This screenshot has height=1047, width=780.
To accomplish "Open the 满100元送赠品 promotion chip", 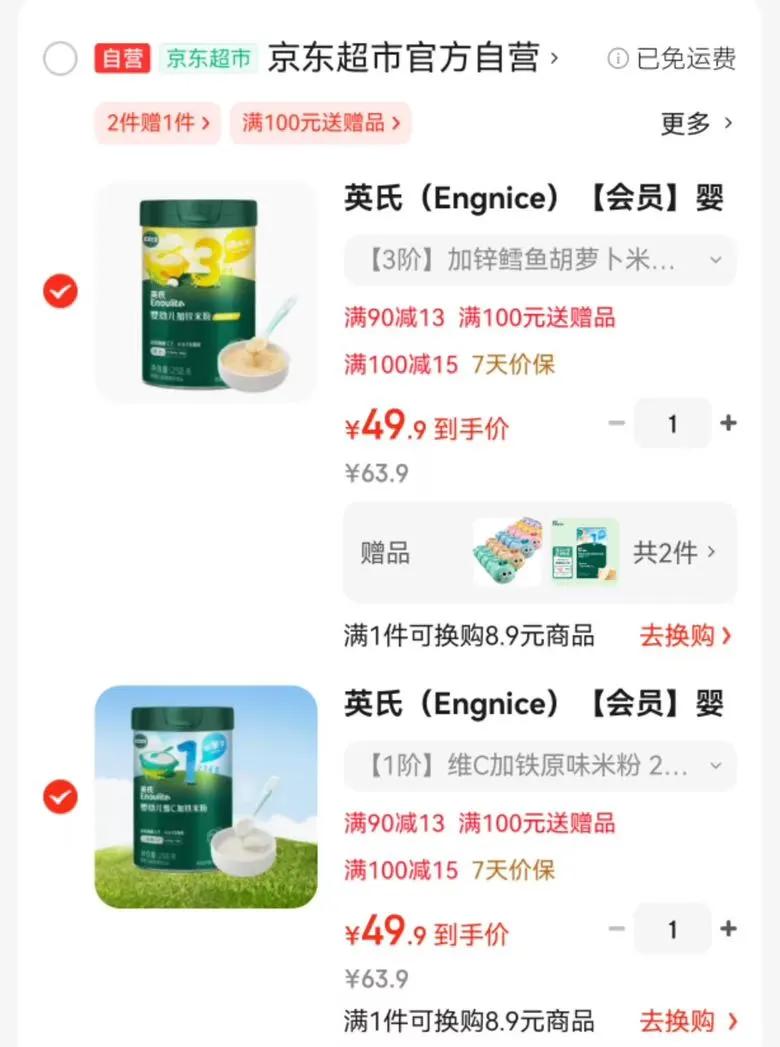I will click(320, 123).
